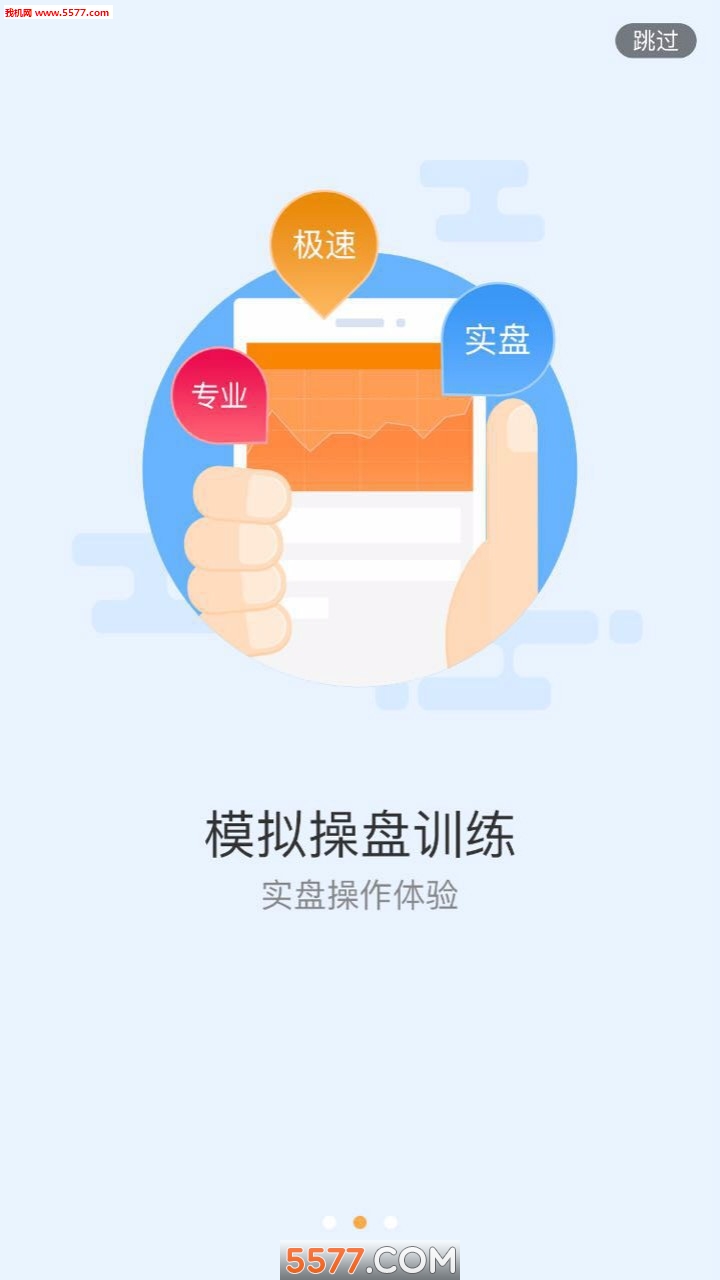
Task: Open the 5577.COM watermark link
Action: coord(360,1262)
